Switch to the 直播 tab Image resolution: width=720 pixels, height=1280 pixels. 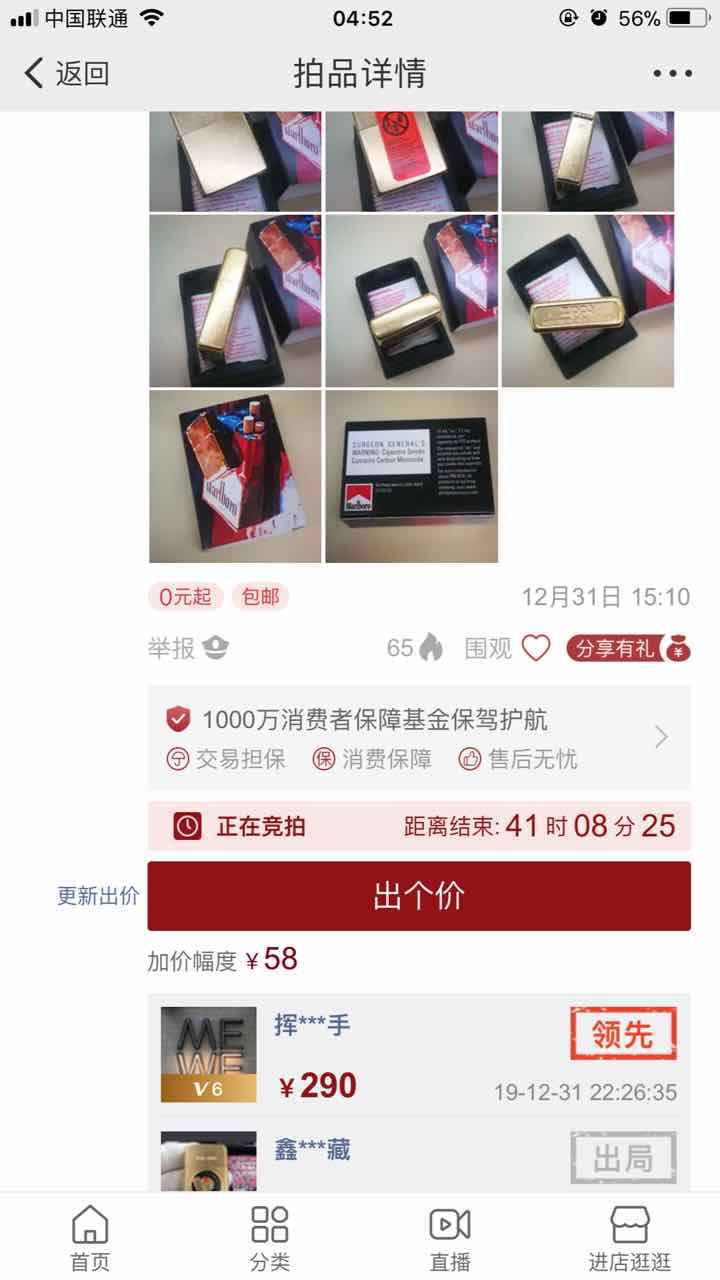[x=450, y=1238]
